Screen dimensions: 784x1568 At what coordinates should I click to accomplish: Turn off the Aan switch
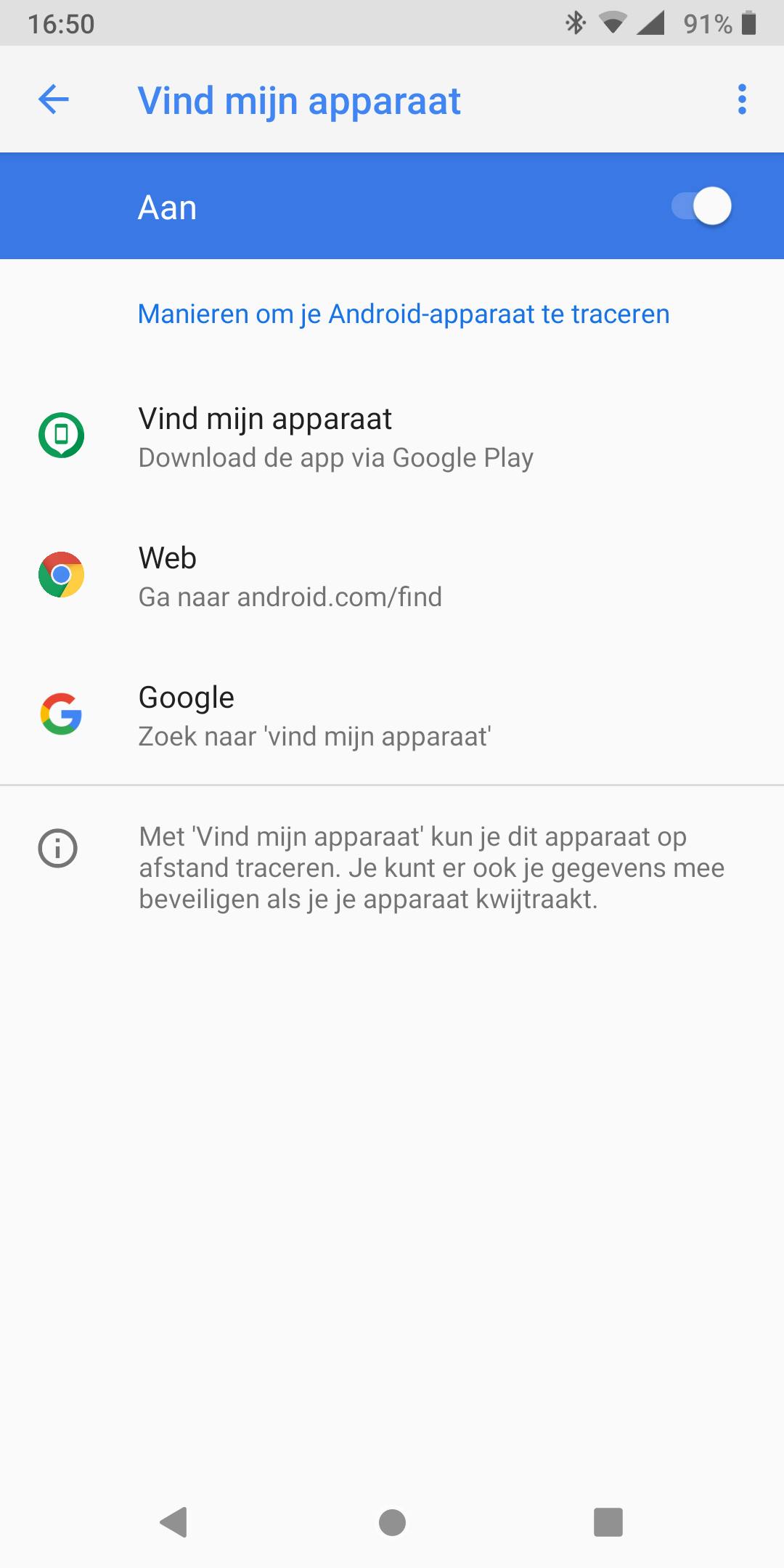click(701, 207)
